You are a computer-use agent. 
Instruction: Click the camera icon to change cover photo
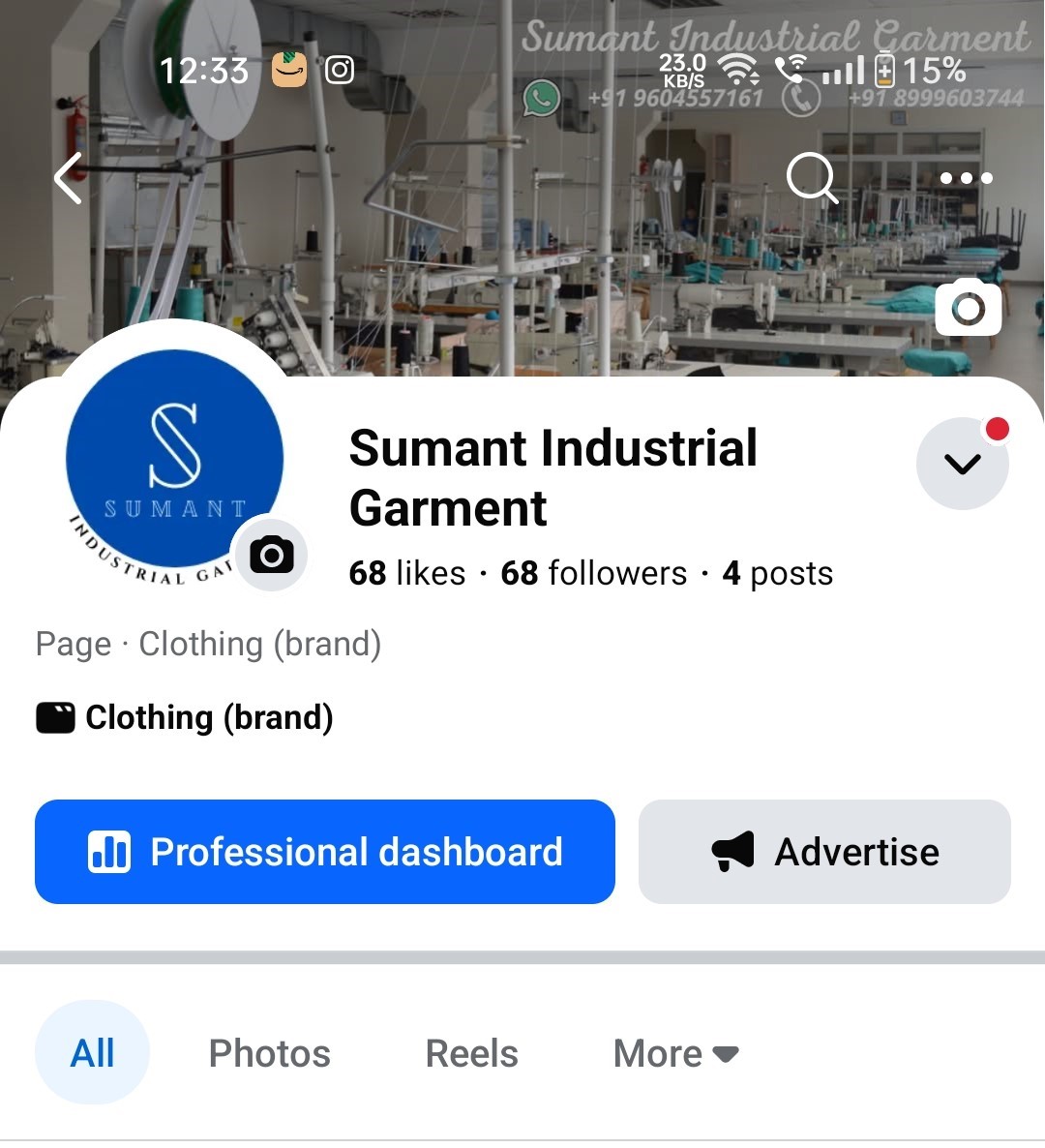pos(969,307)
